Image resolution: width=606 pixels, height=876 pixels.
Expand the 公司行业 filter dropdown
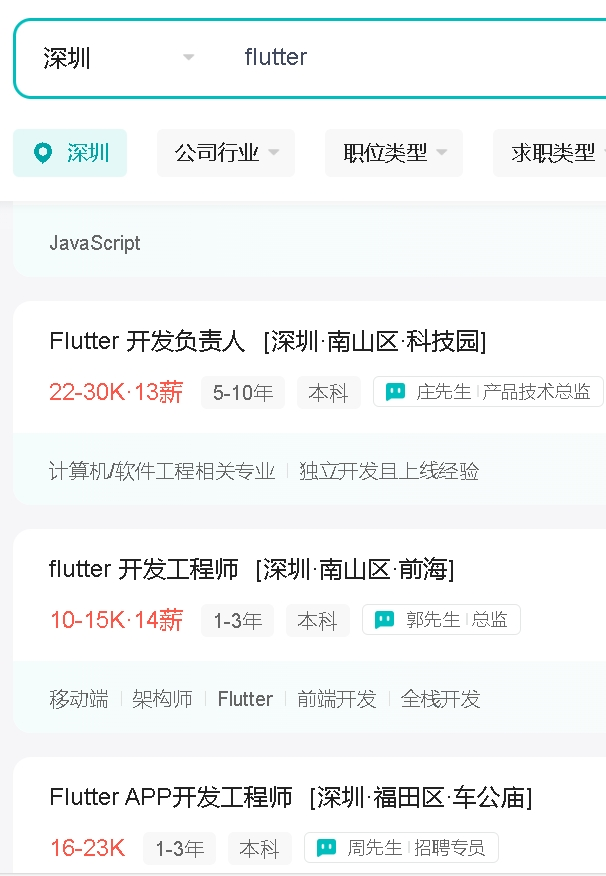point(226,153)
